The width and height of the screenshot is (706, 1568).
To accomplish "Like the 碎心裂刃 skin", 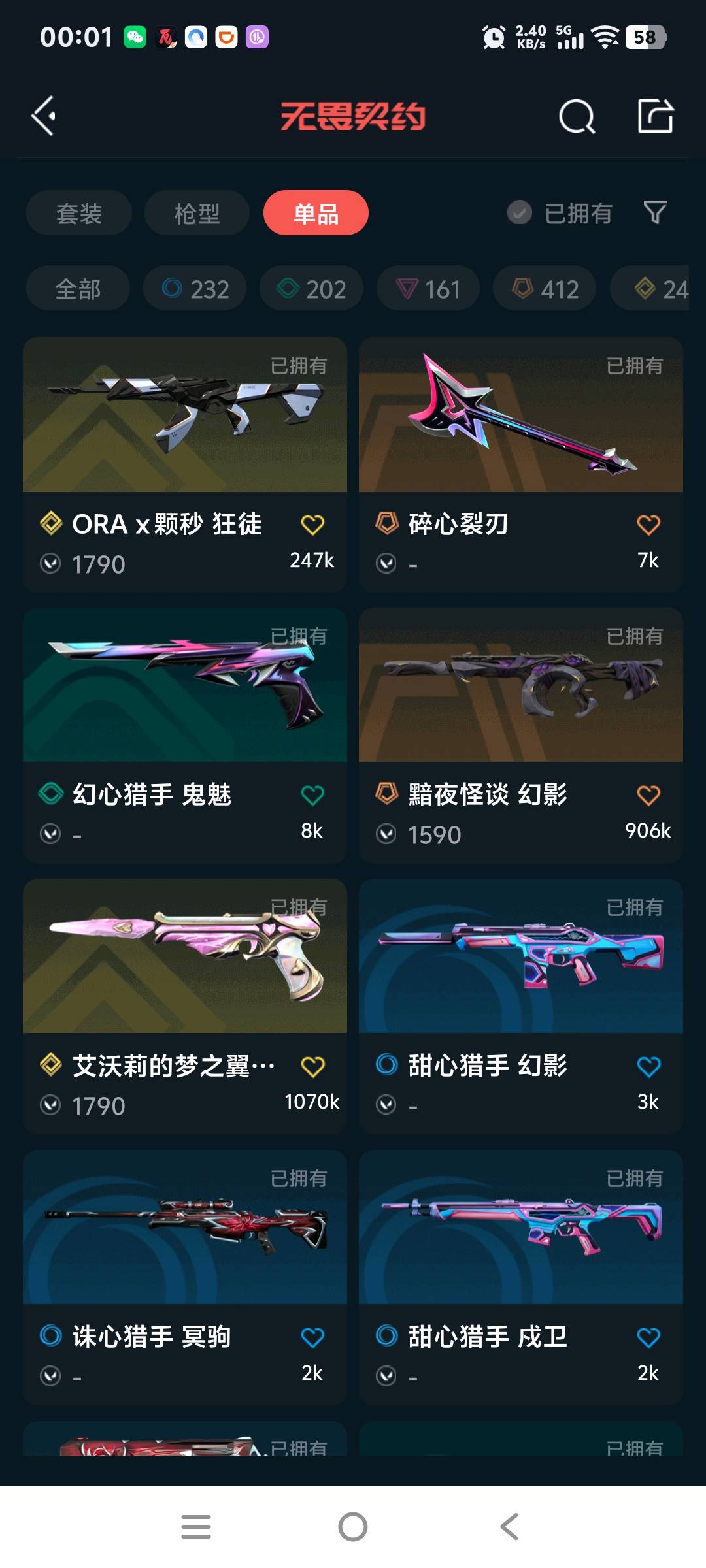I will [648, 525].
